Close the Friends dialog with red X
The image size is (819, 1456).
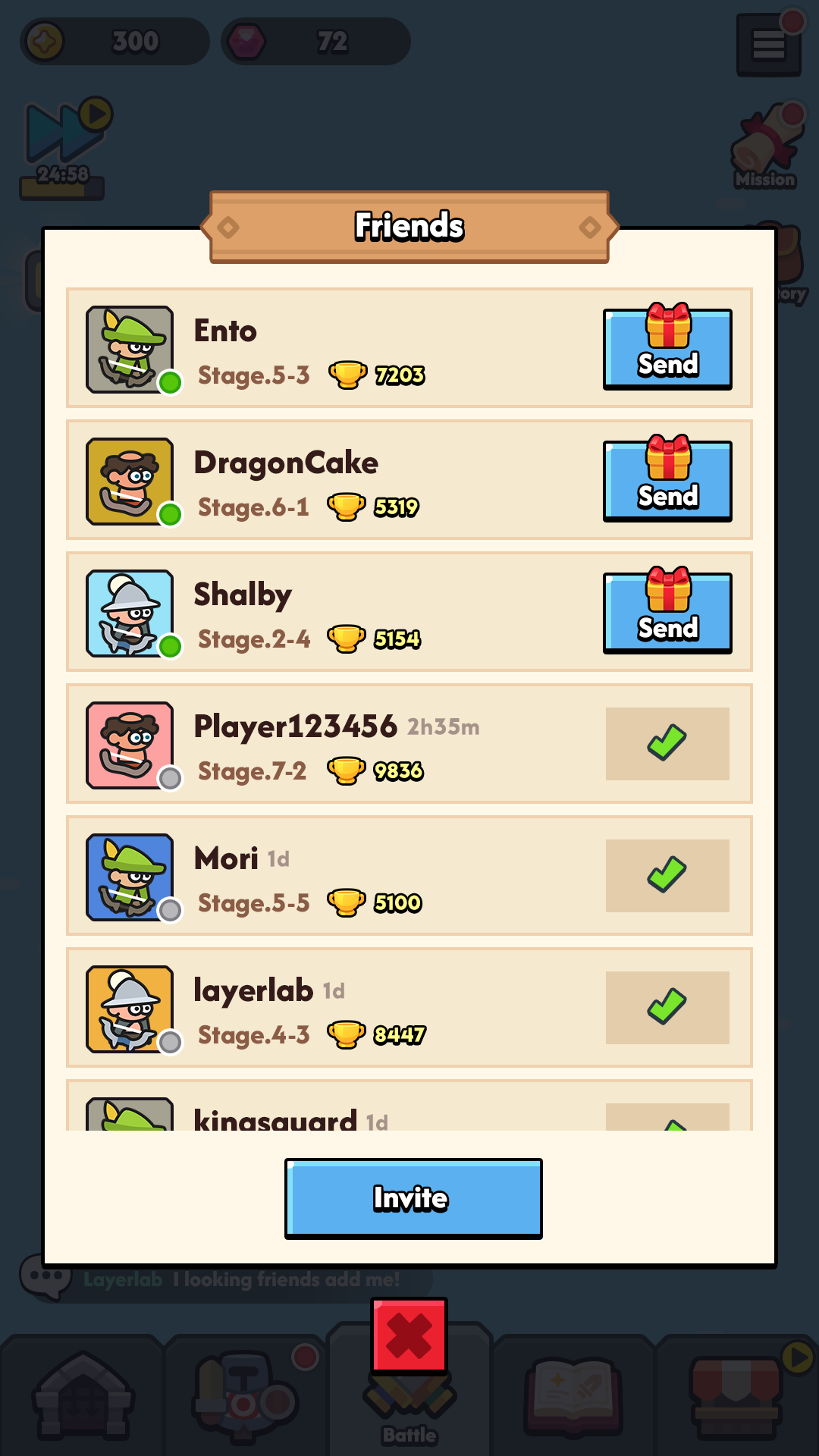coord(409,1336)
